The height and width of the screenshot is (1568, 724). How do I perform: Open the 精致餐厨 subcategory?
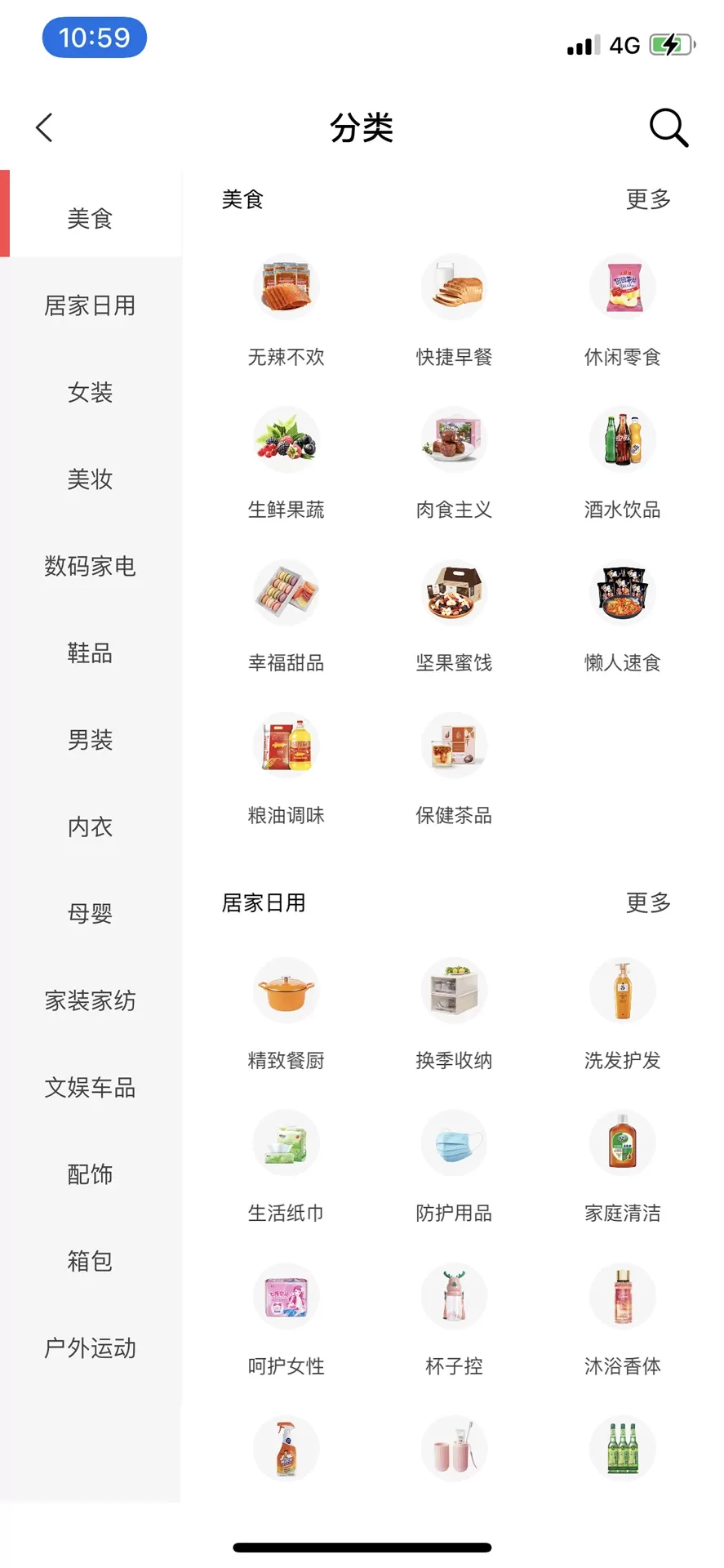coord(286,1014)
